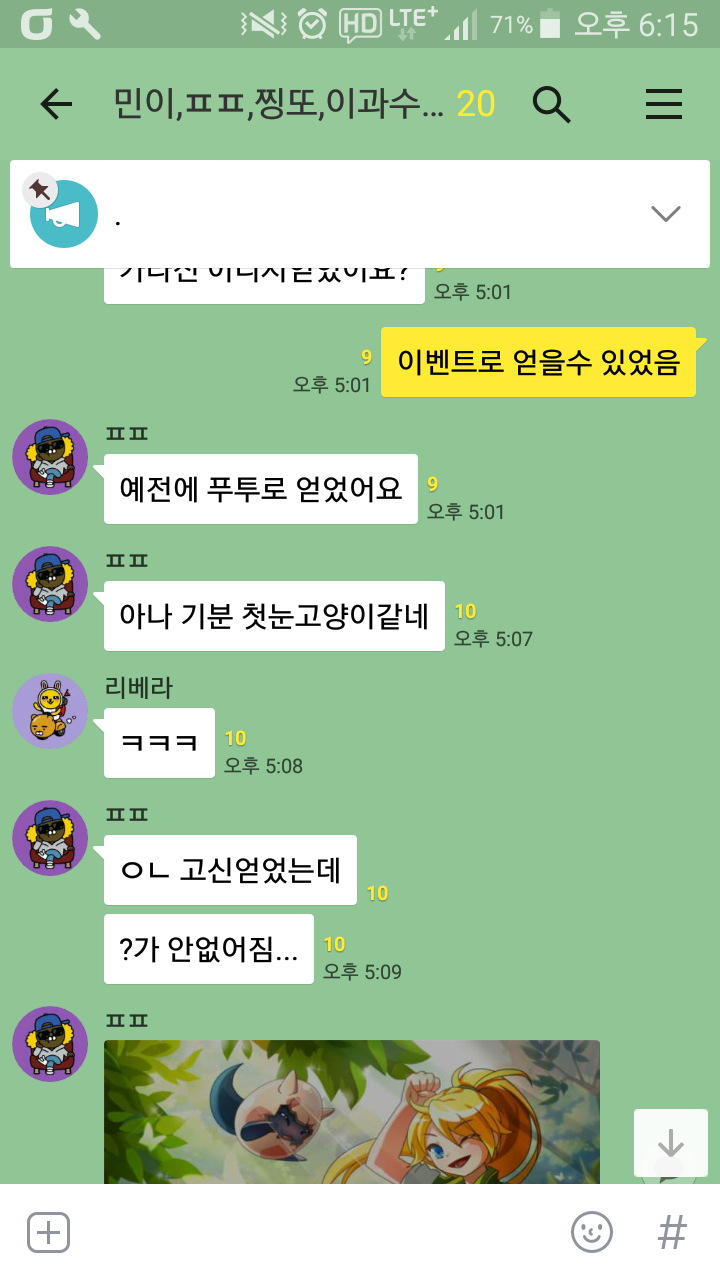Screen dimensions: 720x1280
Task: Tap the hashtag search icon
Action: (672, 1232)
